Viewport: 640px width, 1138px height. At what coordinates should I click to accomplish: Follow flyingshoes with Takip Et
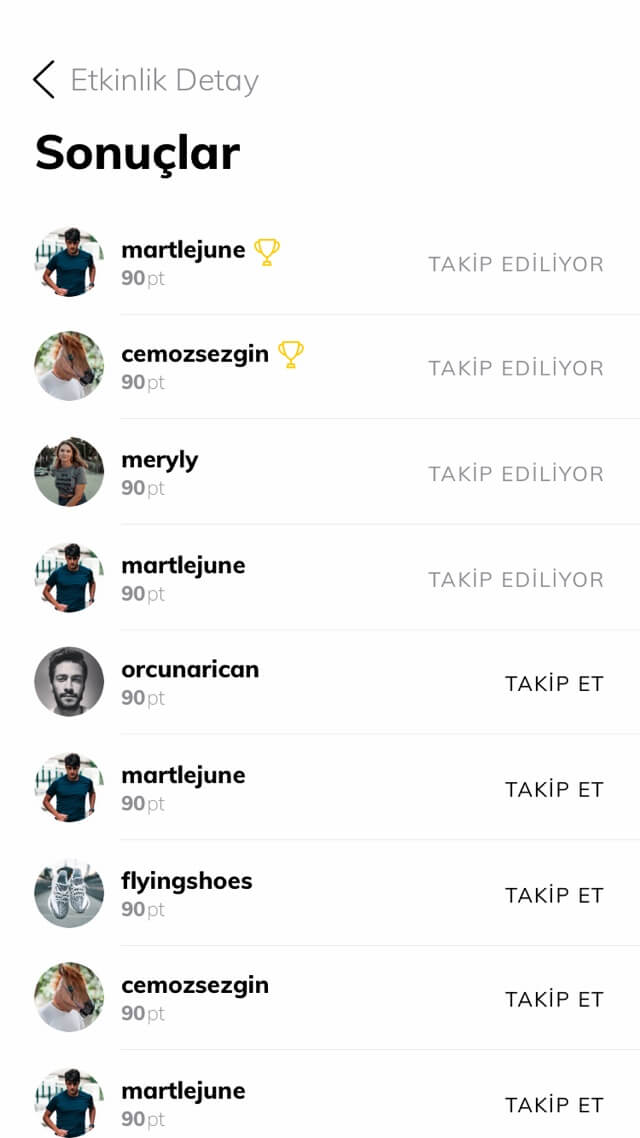(554, 895)
